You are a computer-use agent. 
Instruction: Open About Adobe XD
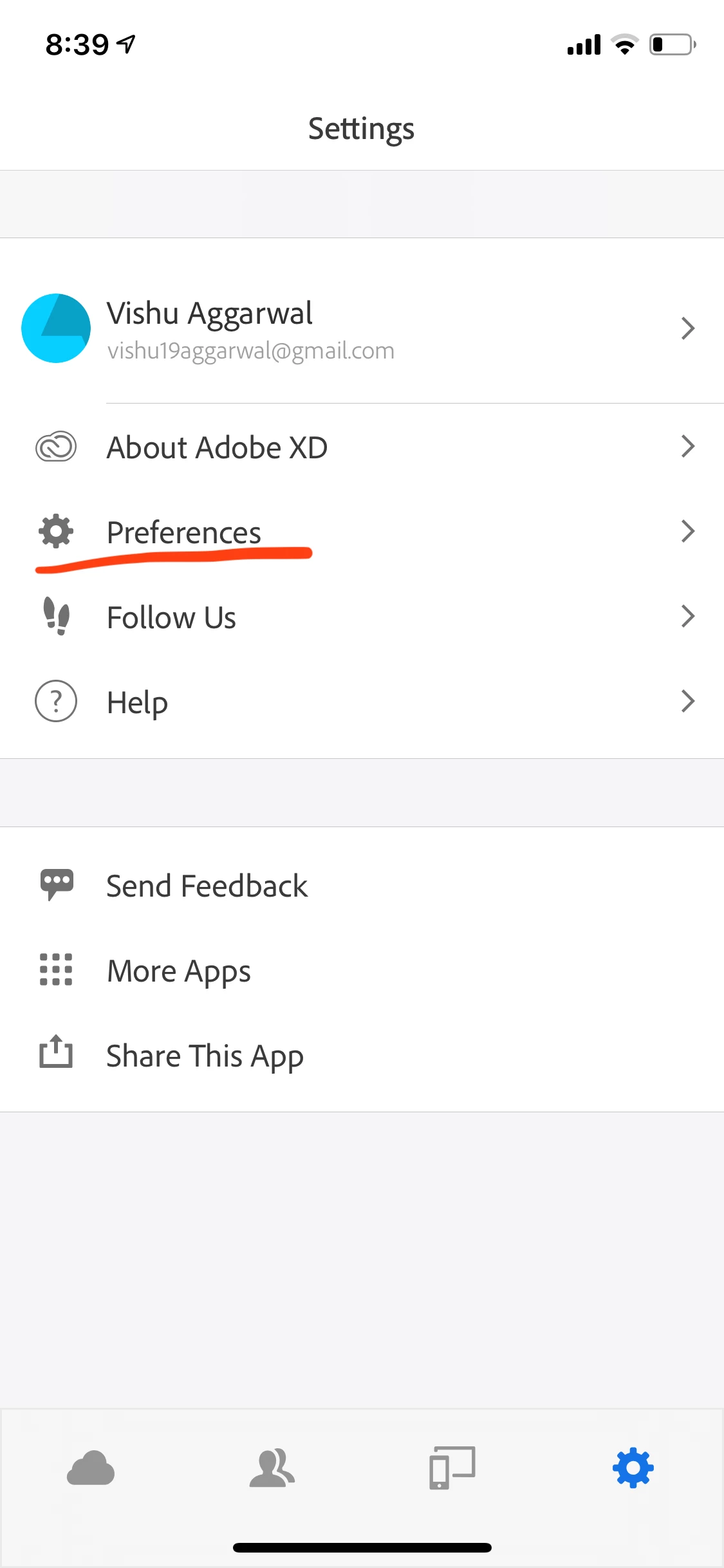[360, 447]
